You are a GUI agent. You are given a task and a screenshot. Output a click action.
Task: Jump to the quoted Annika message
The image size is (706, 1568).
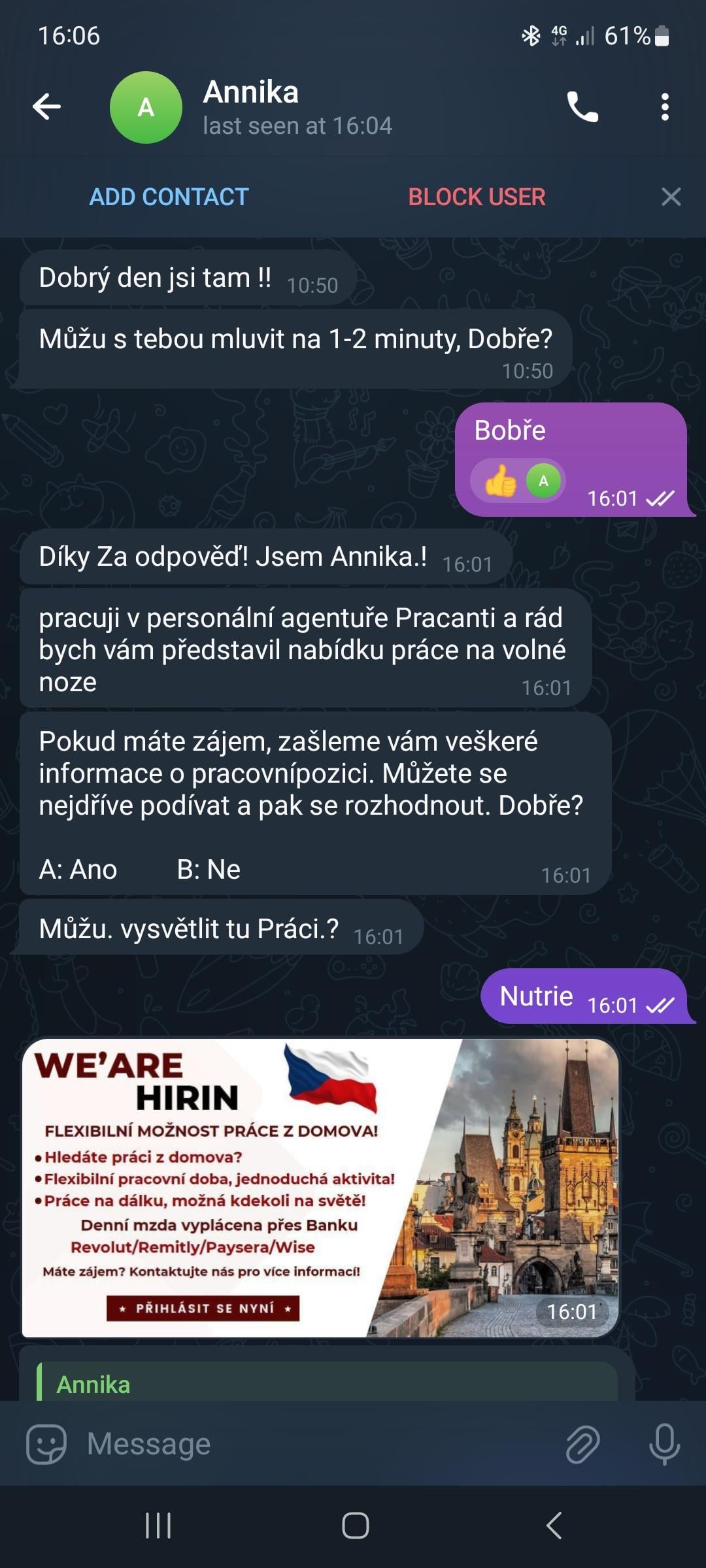[327, 1384]
